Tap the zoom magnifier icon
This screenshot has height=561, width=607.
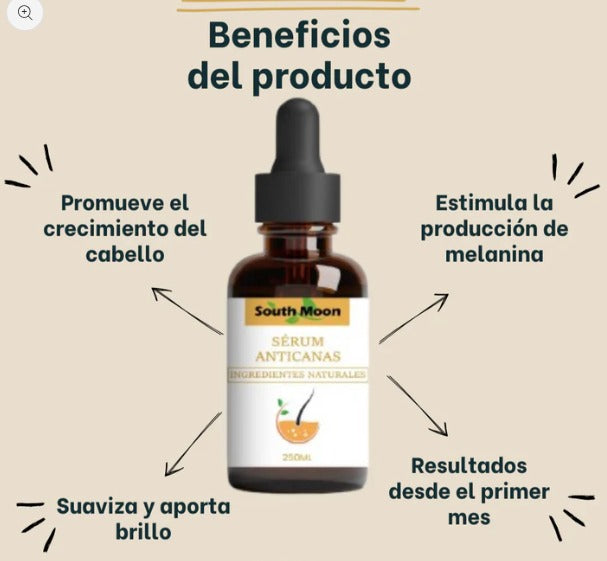(x=24, y=12)
